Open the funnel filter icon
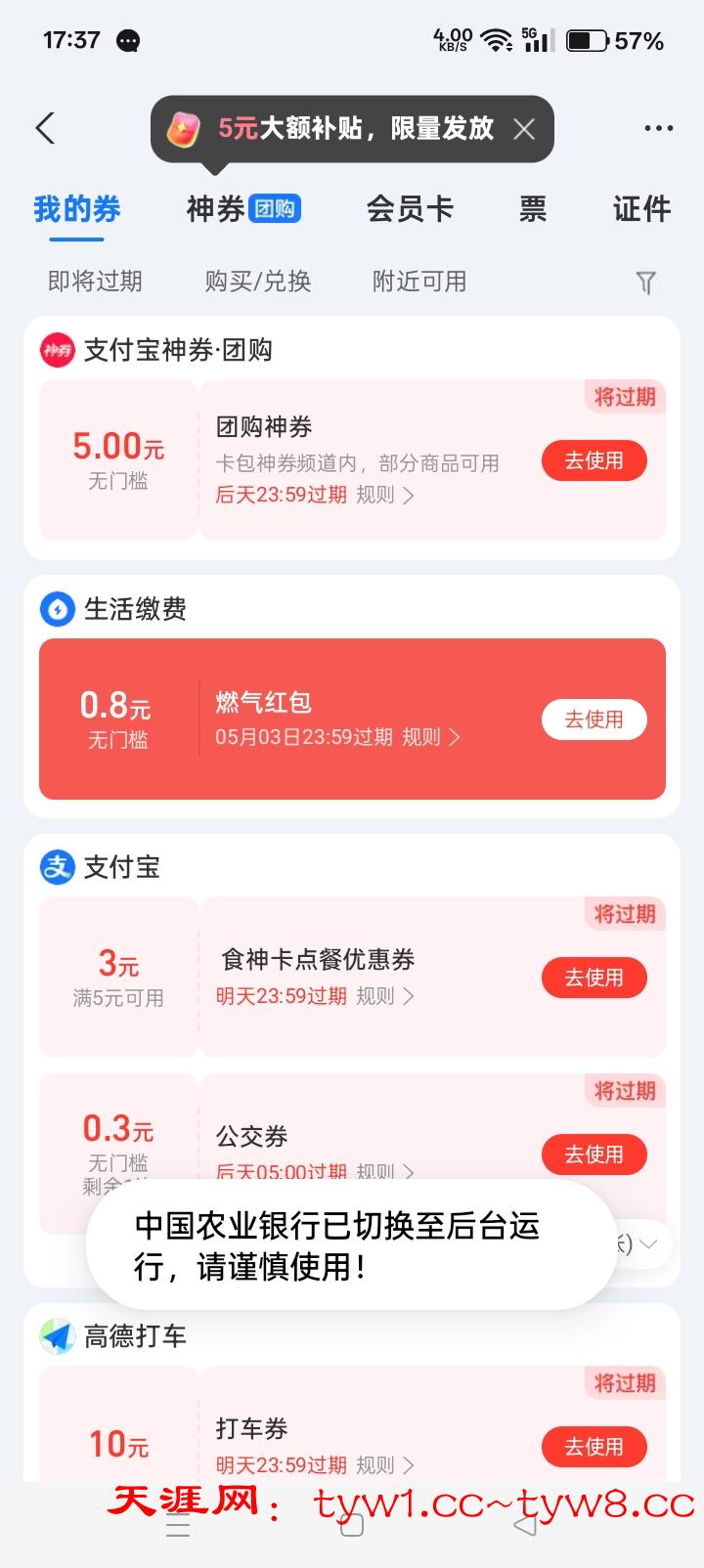Image resolution: width=704 pixels, height=1568 pixels. tap(645, 283)
